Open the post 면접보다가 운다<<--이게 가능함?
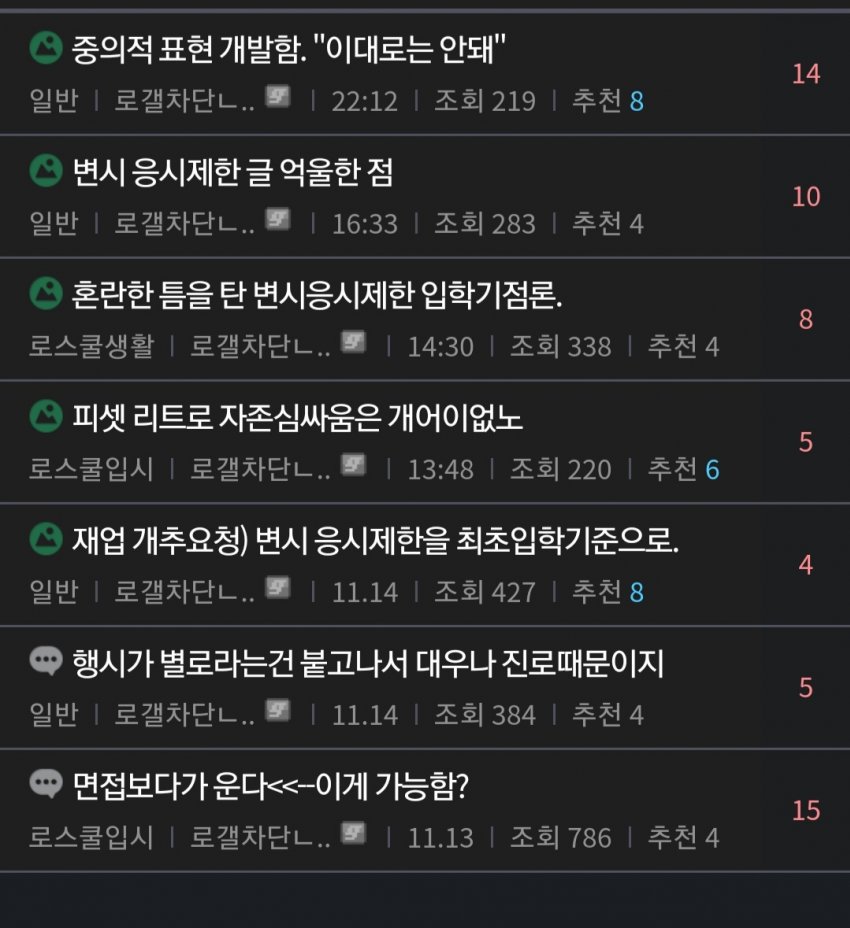 point(271,787)
